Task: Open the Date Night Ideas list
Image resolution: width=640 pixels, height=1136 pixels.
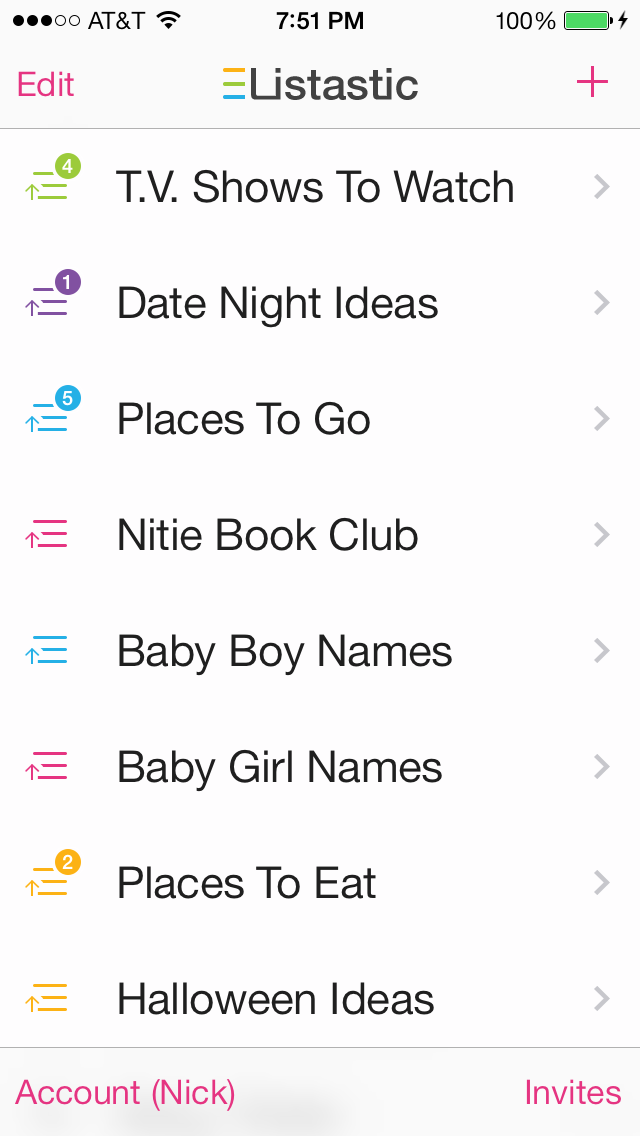Action: coord(278,304)
